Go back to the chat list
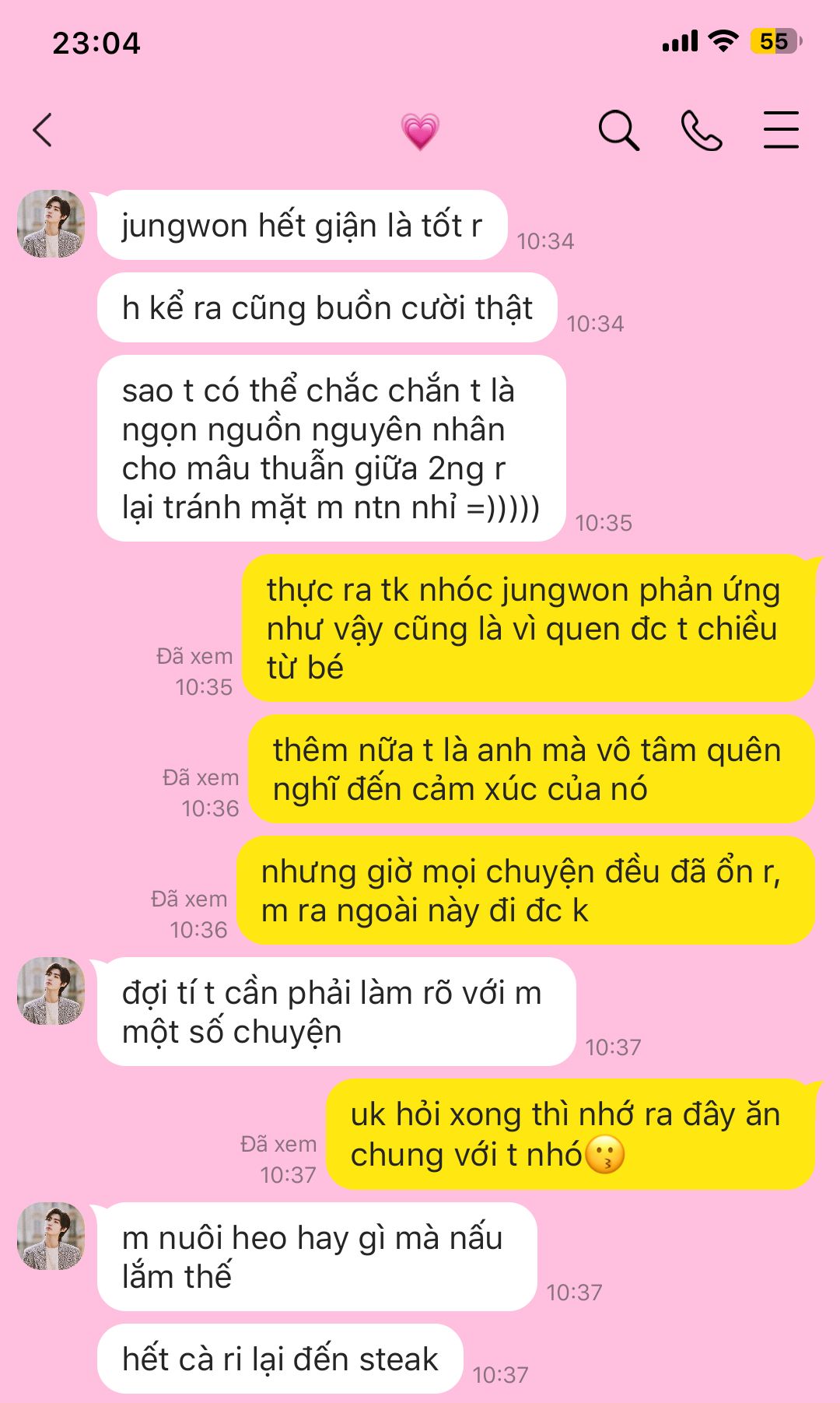Image resolution: width=840 pixels, height=1403 pixels. pyautogui.click(x=43, y=130)
